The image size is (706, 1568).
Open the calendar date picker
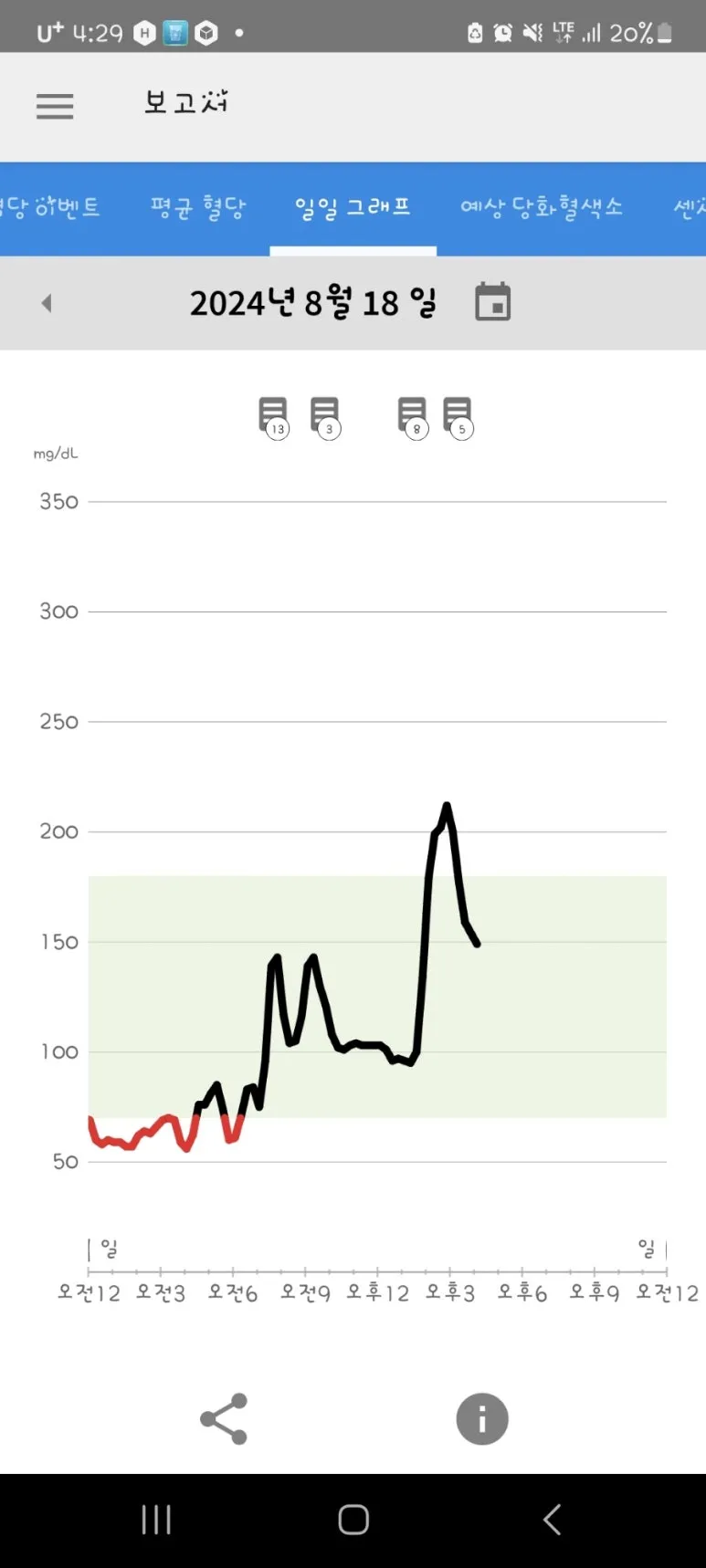coord(492,302)
